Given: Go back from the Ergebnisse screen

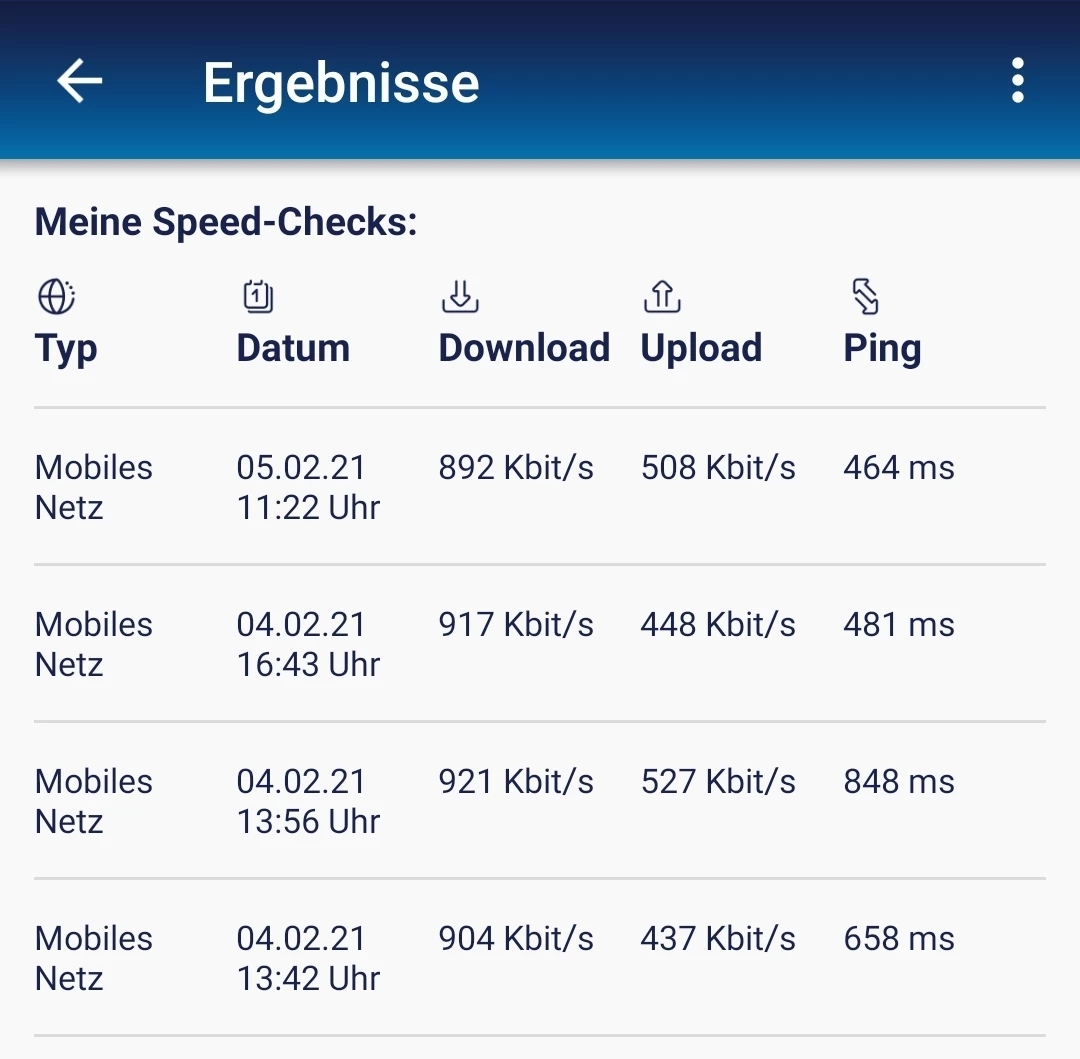Looking at the screenshot, I should click(80, 81).
